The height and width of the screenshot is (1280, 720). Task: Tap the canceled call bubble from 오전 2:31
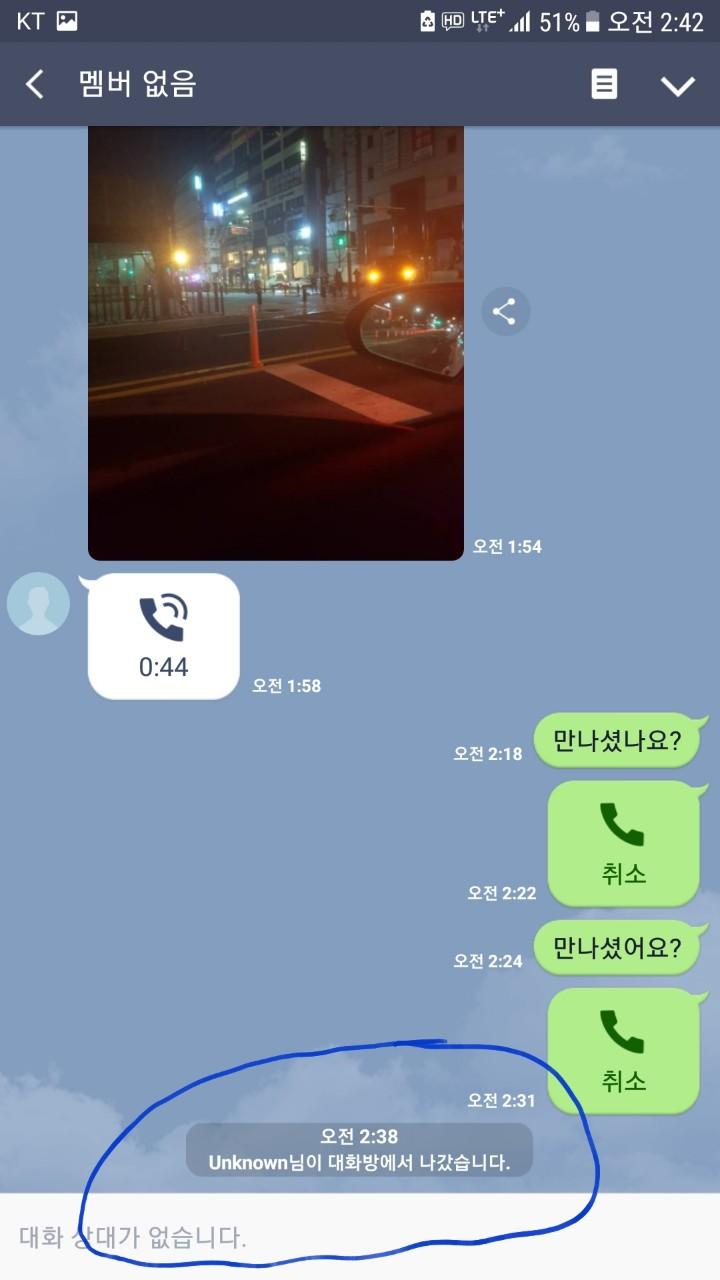[624, 1051]
